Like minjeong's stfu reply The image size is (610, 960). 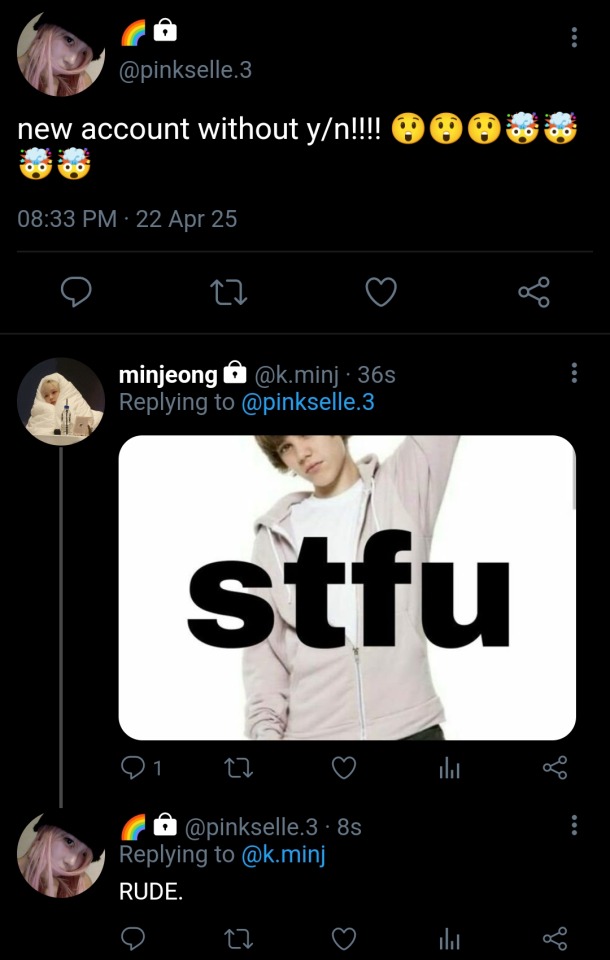(x=344, y=767)
